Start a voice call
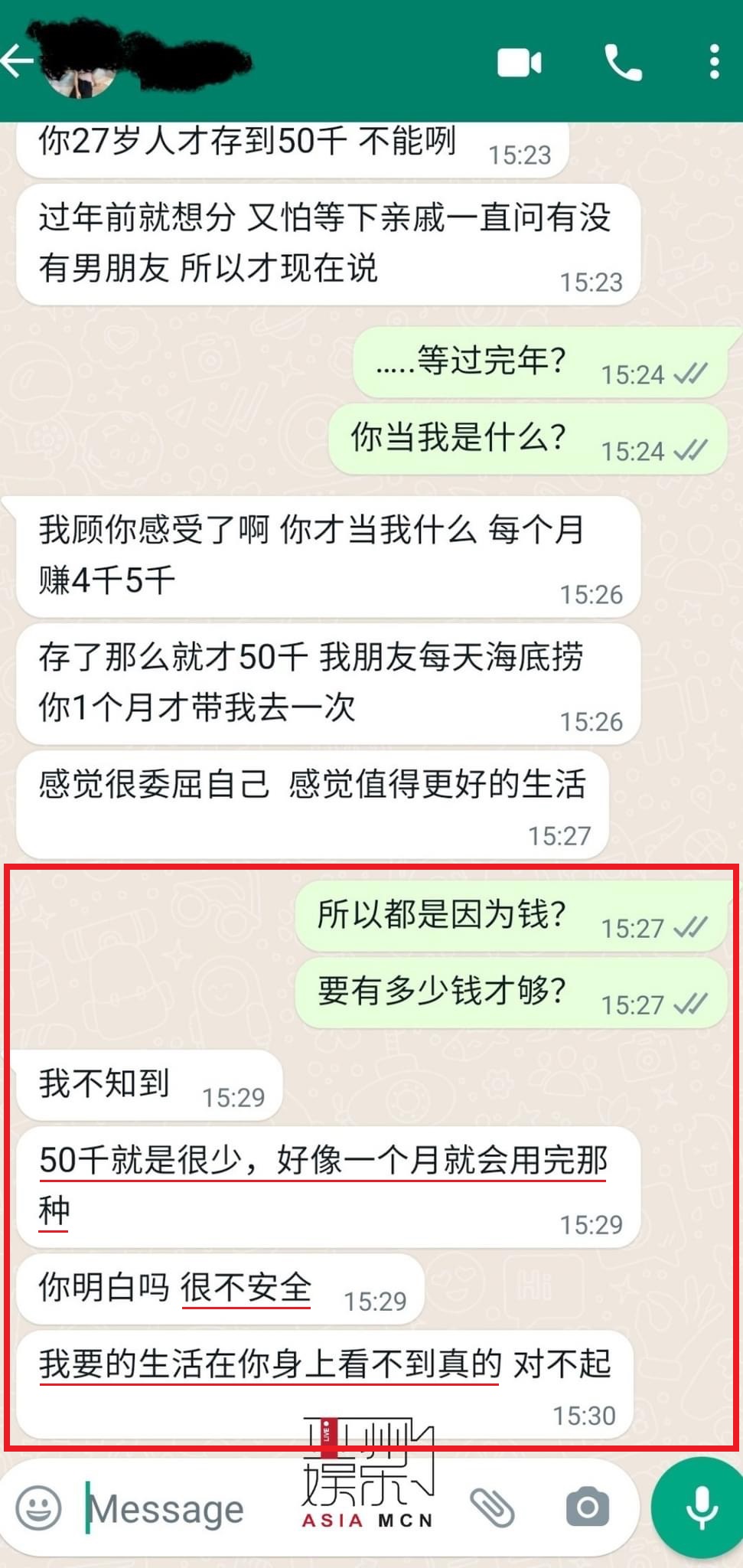This screenshot has height=1568, width=743. pyautogui.click(x=623, y=63)
